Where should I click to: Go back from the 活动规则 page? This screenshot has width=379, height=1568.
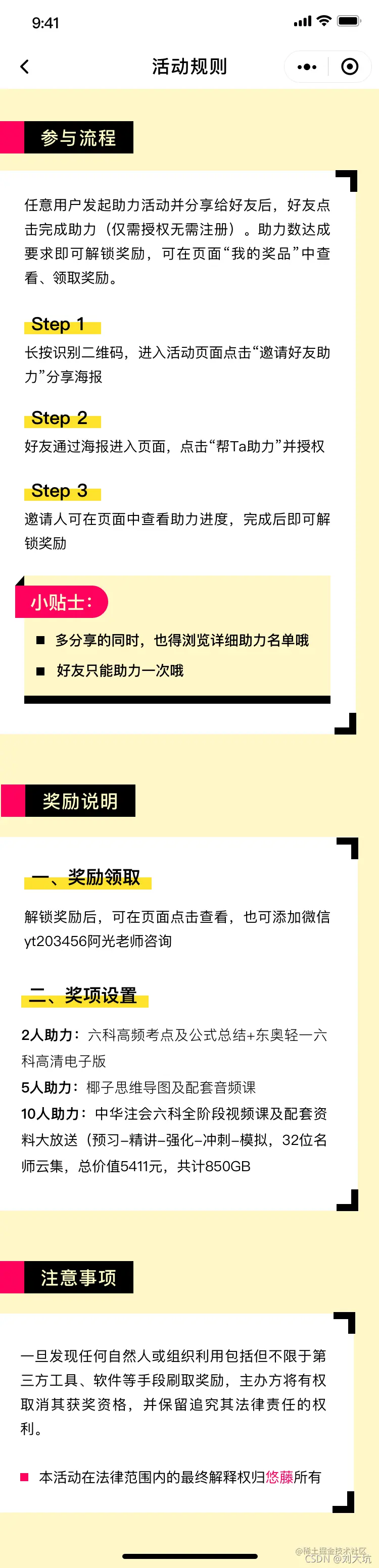[24, 66]
